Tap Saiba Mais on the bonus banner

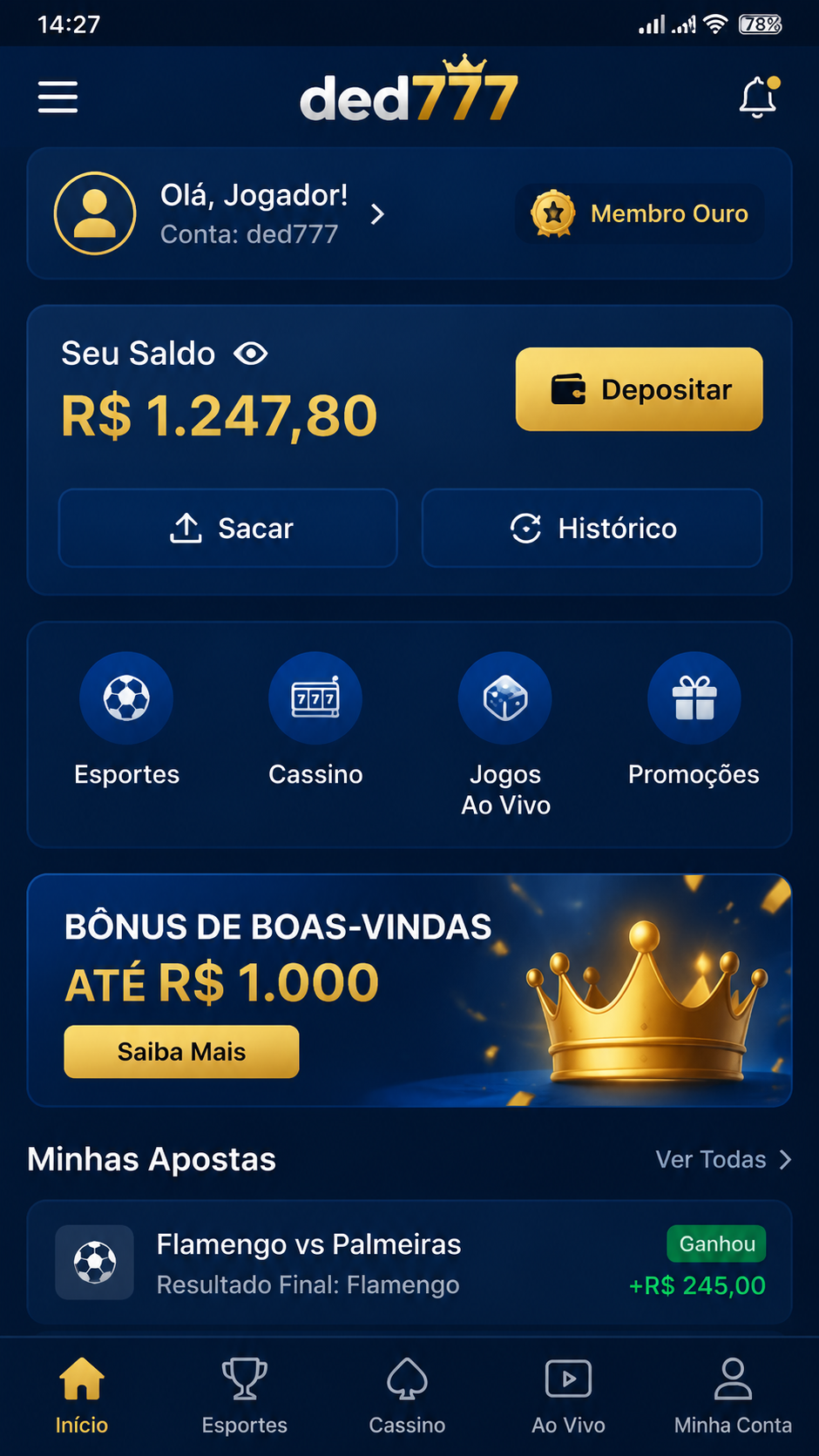(x=181, y=1052)
